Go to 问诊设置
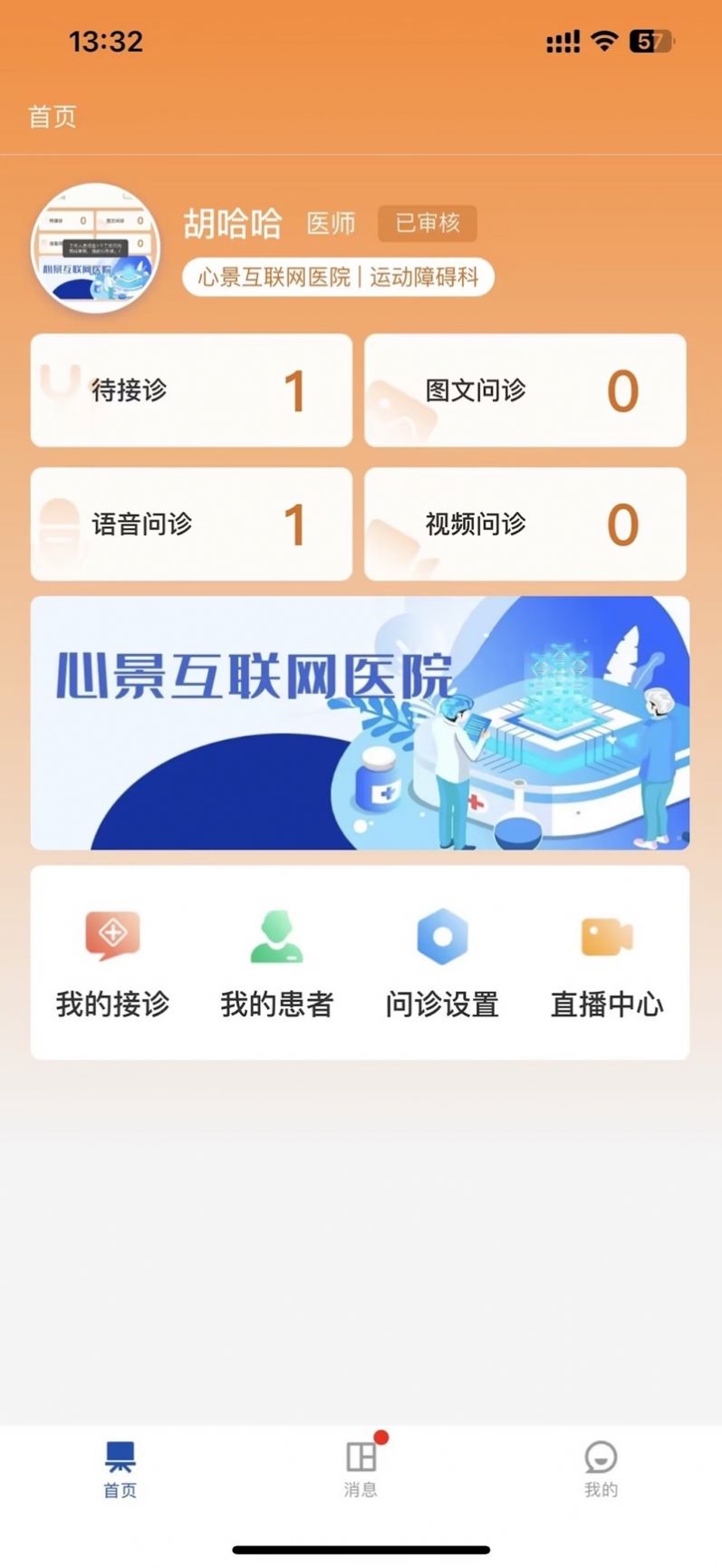 tap(442, 964)
